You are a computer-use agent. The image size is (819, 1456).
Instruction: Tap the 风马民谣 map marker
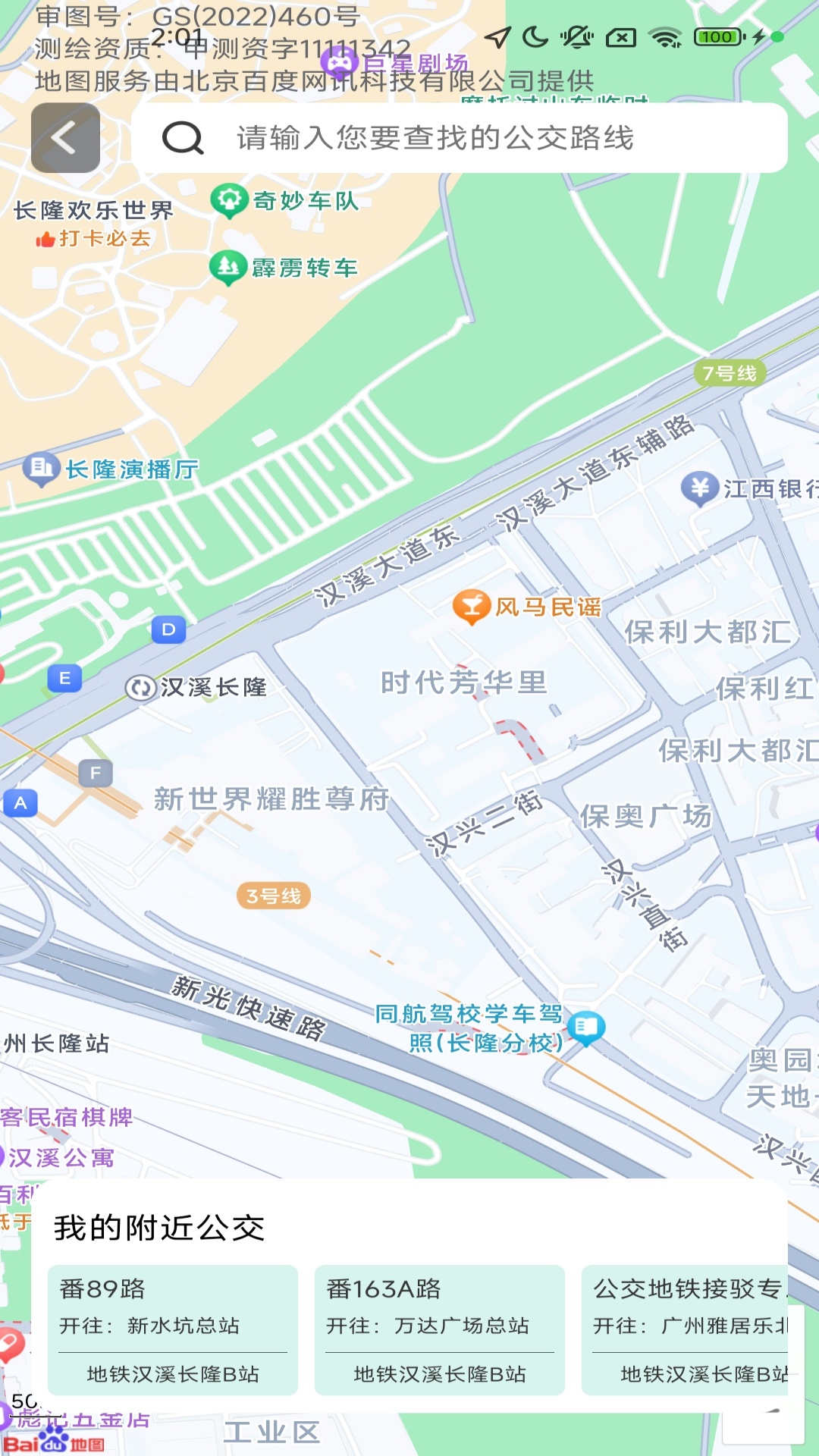click(472, 607)
